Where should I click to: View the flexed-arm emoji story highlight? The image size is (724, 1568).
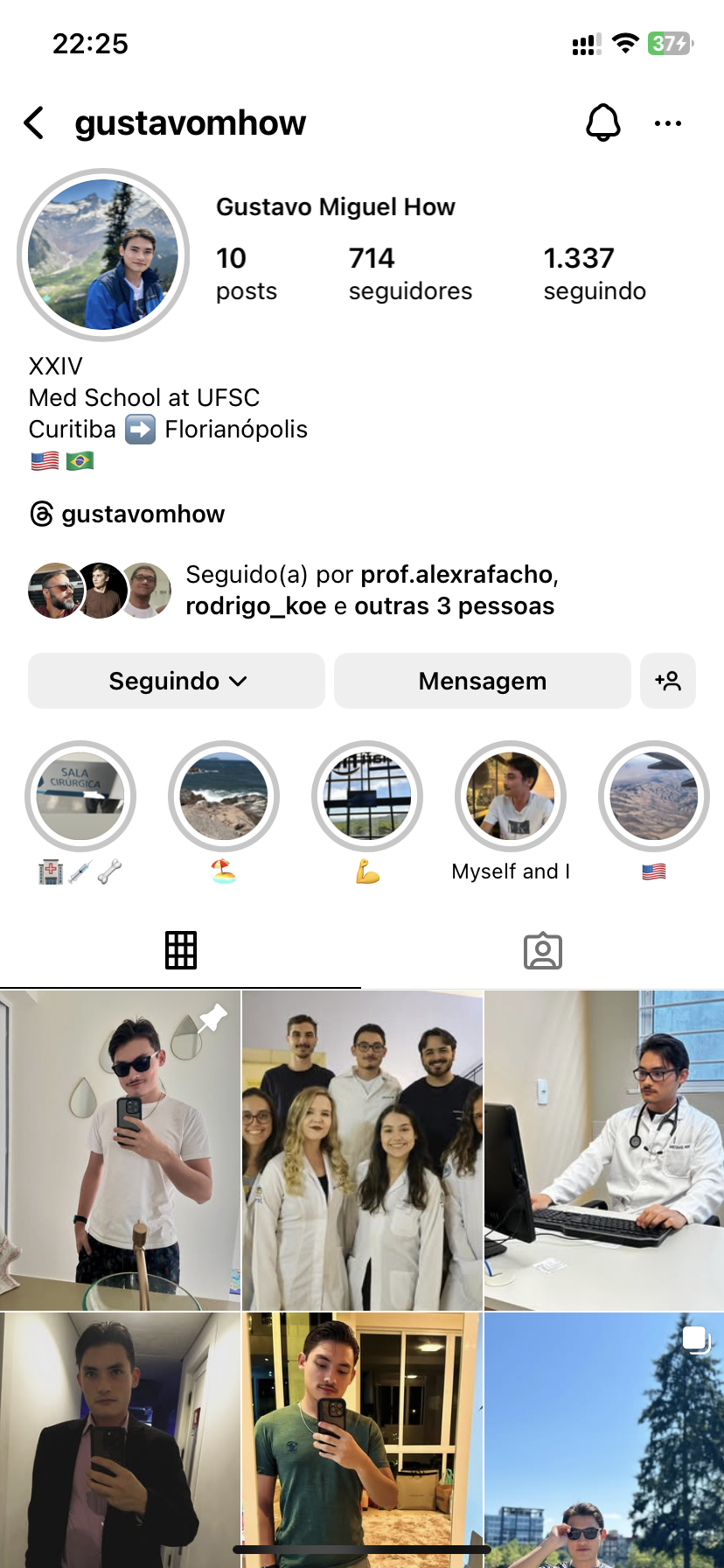point(367,796)
